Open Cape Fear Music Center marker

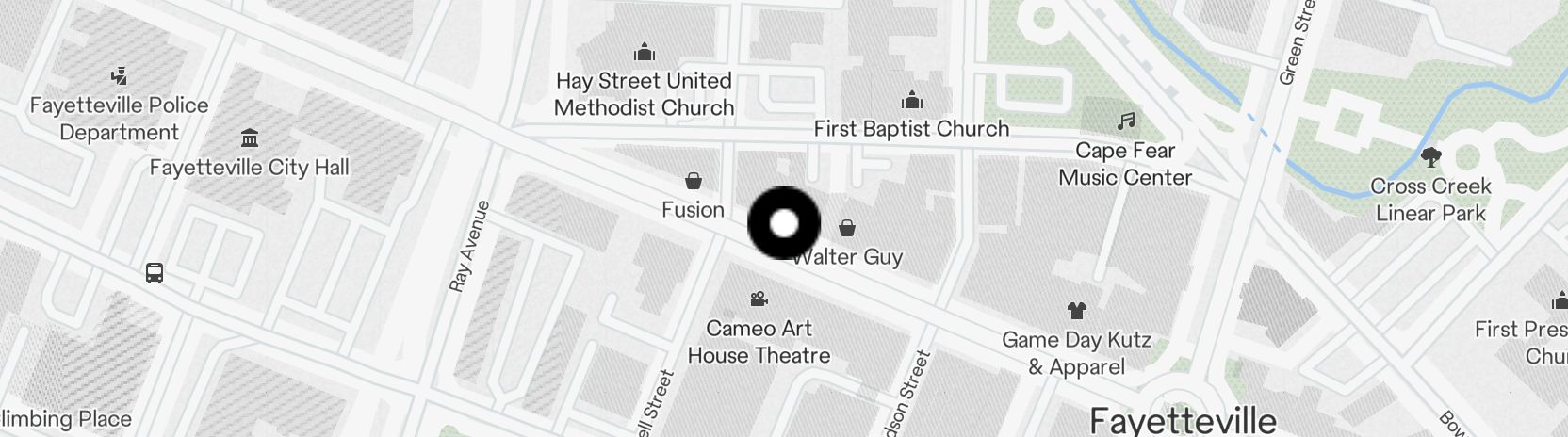[x=1125, y=121]
